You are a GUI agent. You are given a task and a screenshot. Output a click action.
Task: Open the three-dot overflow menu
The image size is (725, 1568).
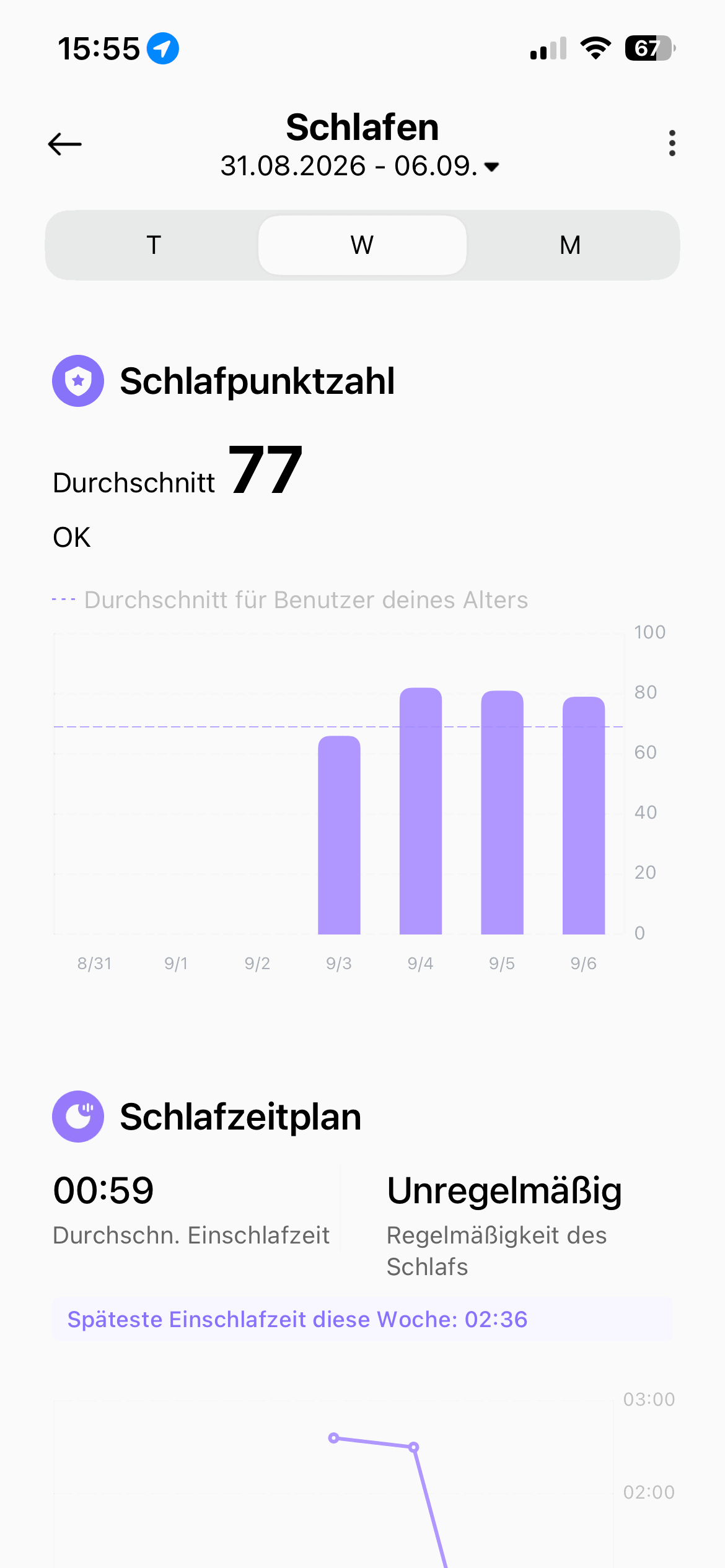coord(672,143)
